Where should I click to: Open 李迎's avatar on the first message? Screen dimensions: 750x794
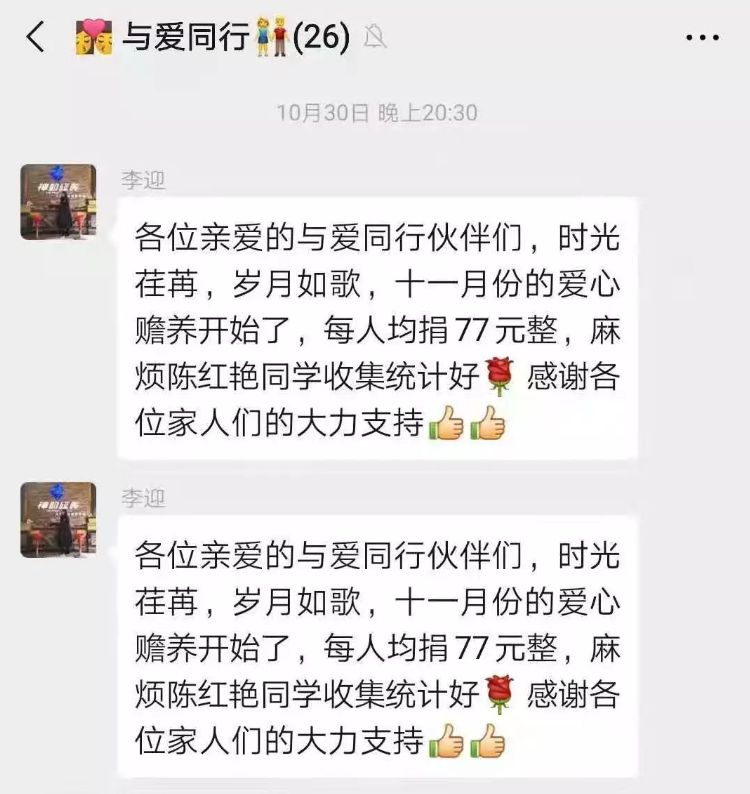click(59, 202)
